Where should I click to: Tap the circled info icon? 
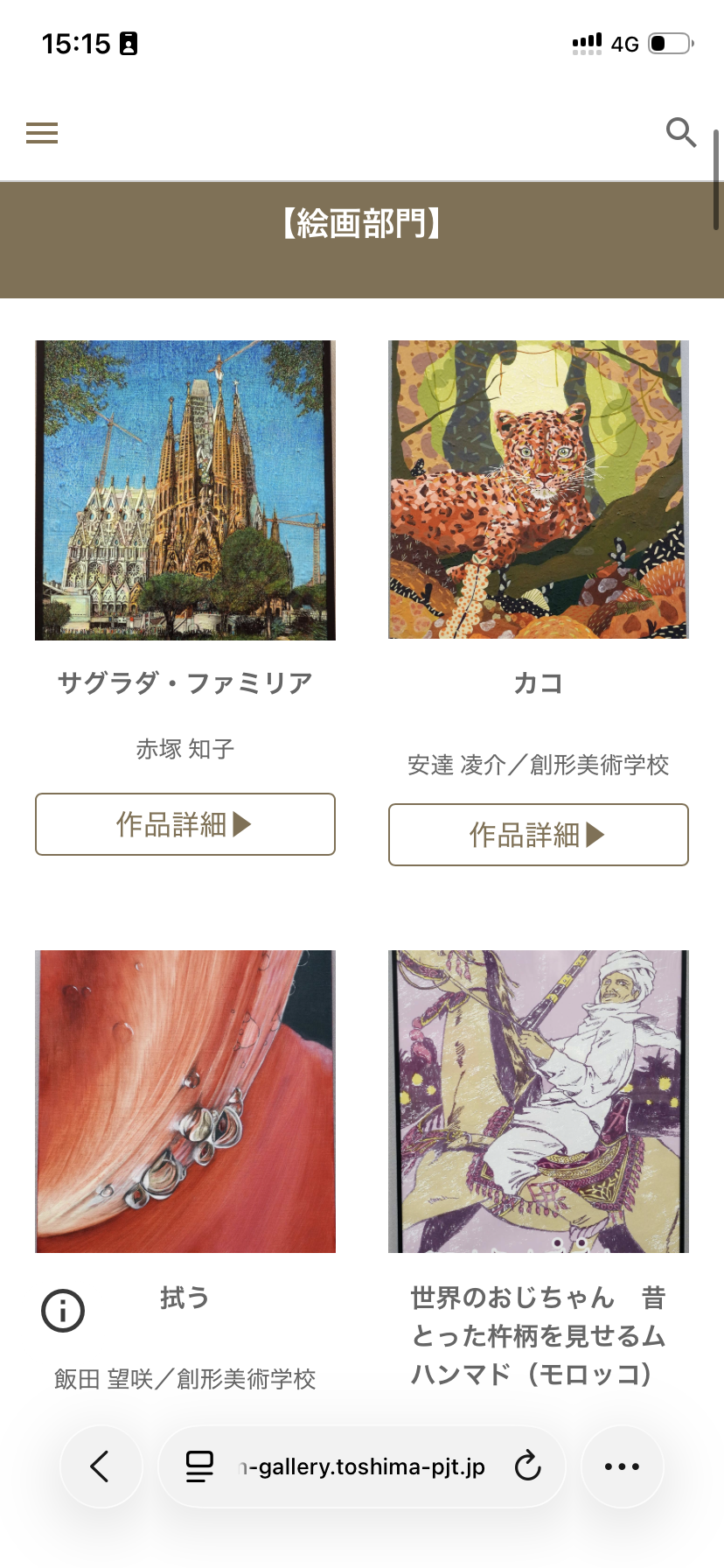[x=63, y=1311]
